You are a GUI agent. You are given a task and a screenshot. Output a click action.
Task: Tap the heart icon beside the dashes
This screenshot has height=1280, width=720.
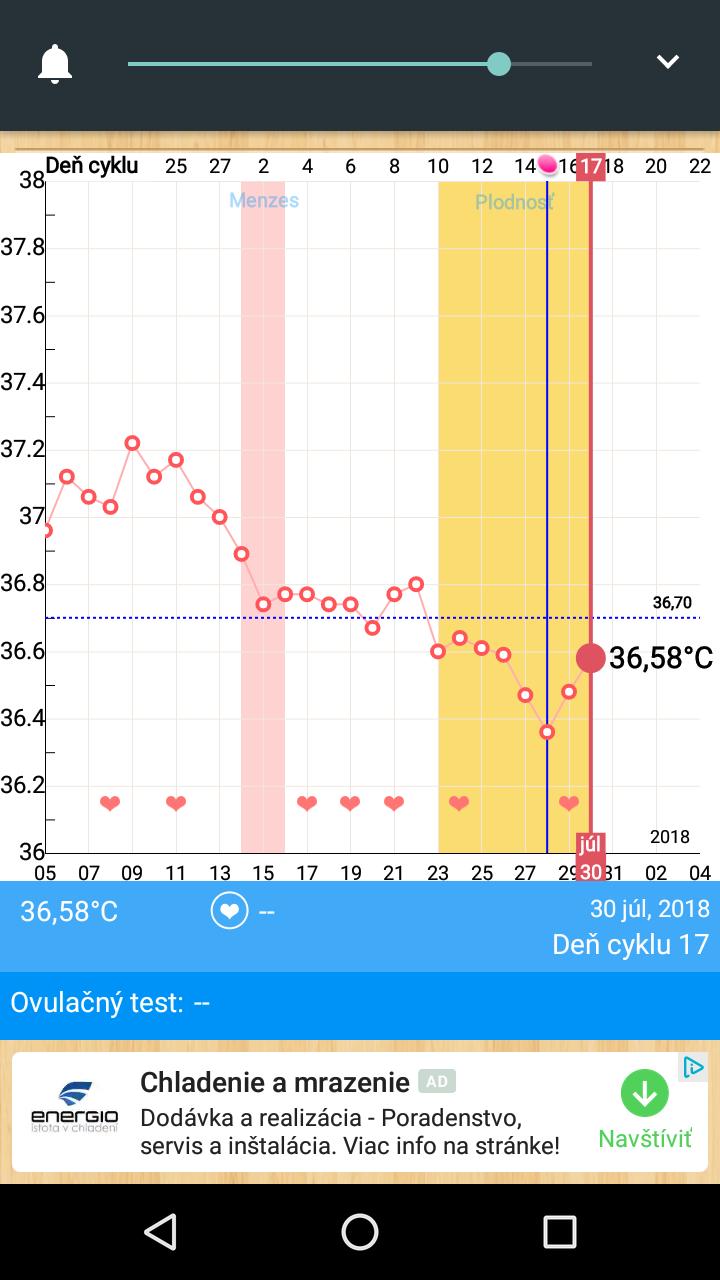click(229, 911)
